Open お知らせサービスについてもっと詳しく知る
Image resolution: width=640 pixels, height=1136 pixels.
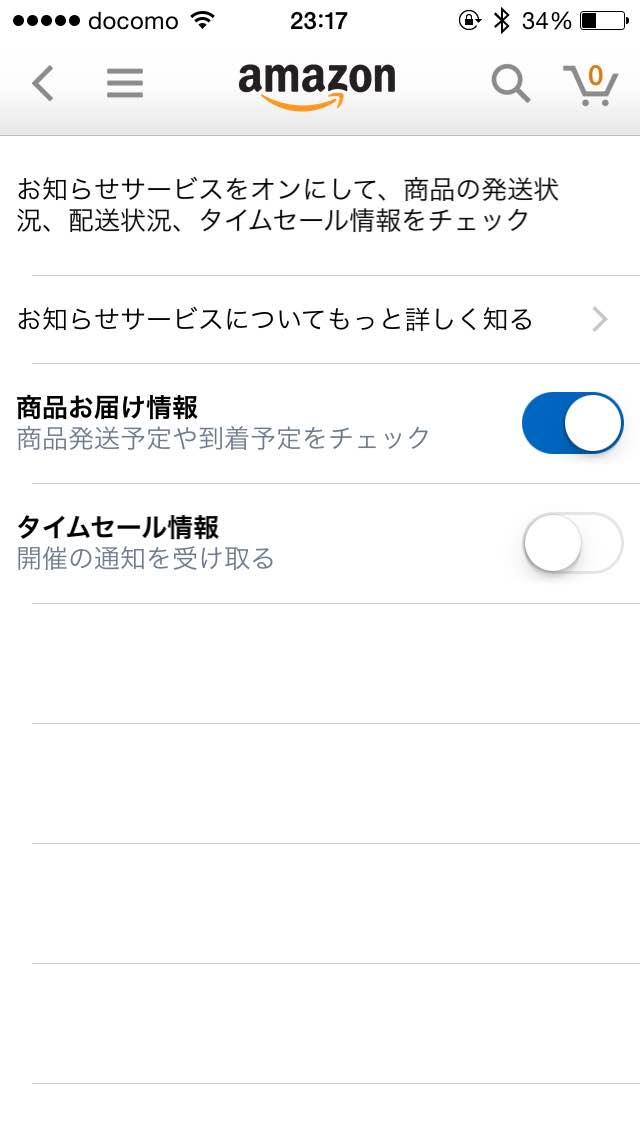tap(320, 320)
